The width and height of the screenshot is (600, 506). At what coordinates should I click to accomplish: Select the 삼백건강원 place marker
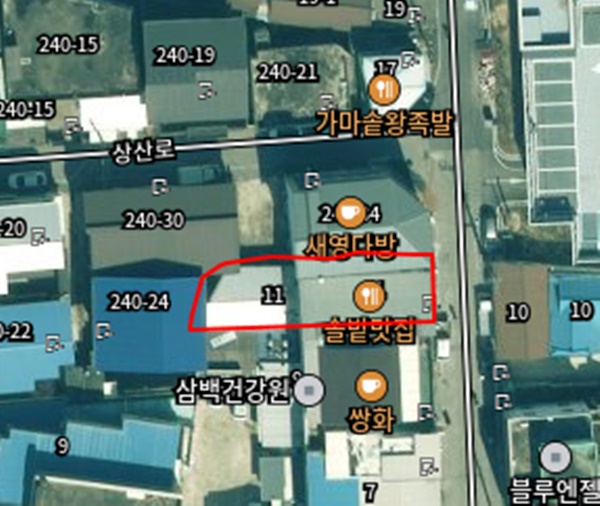[x=312, y=388]
